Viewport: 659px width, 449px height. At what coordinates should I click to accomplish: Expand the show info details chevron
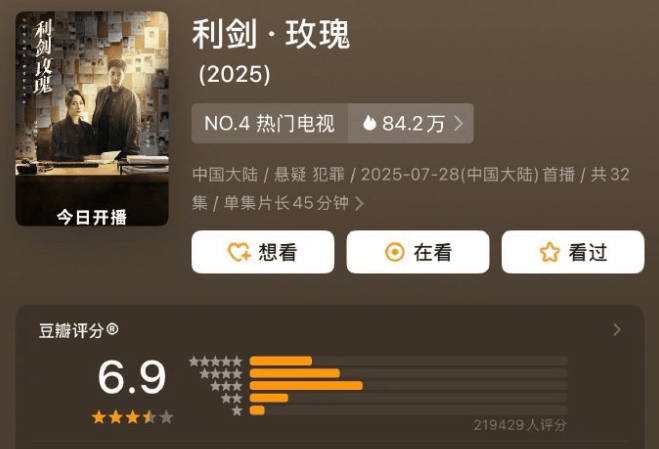[x=359, y=203]
